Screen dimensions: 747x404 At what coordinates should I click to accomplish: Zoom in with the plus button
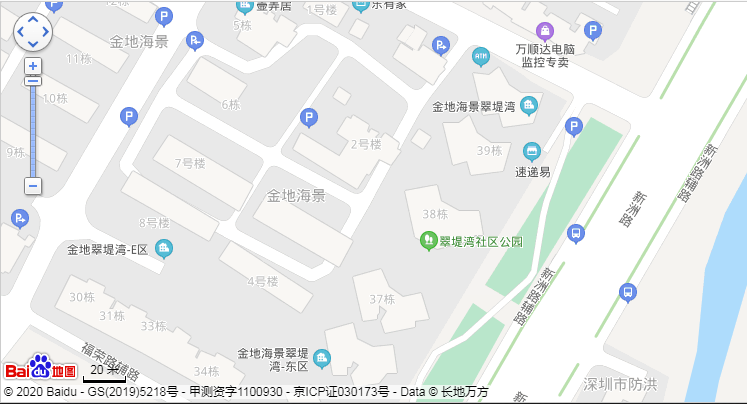(x=33, y=65)
